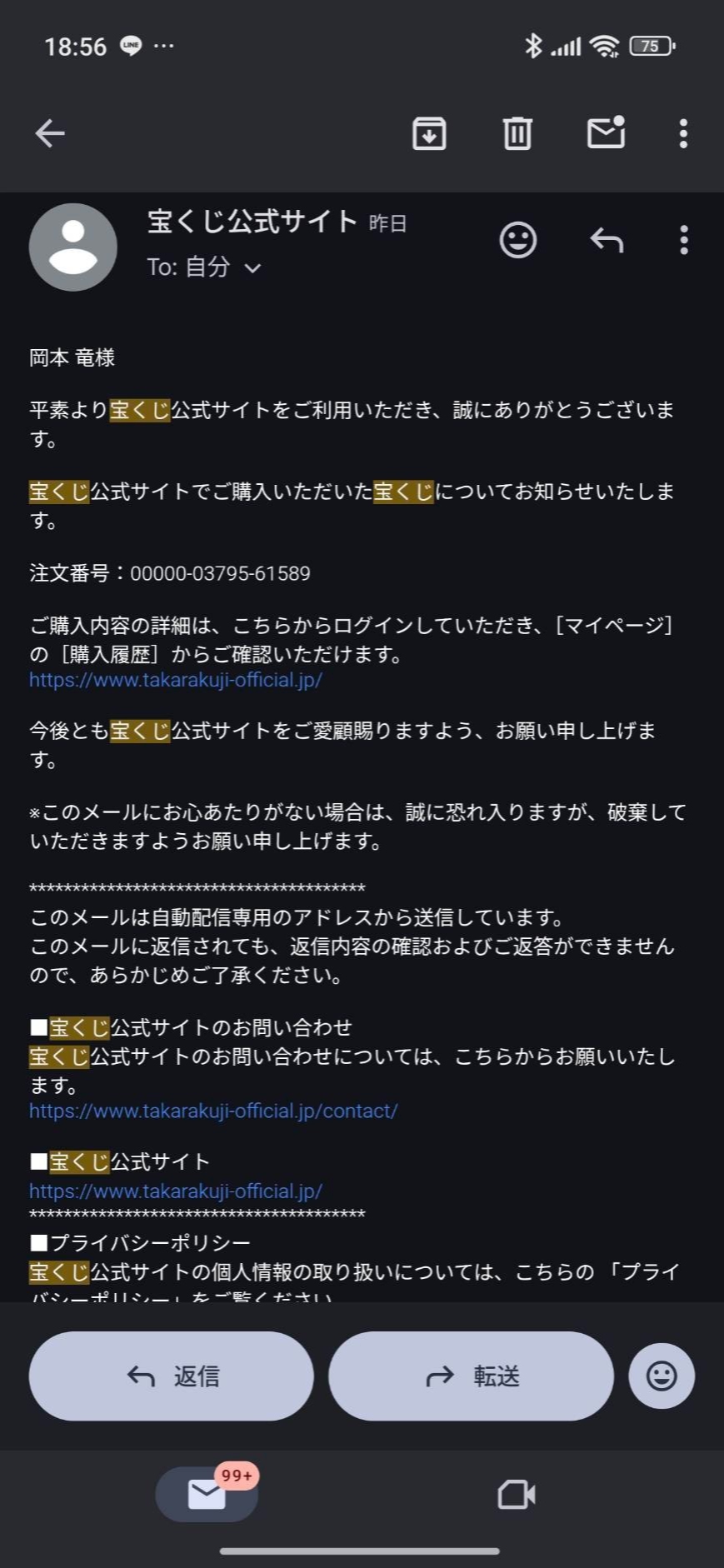Switch to the Meet video tab
Screen dimensions: 724x1568
(x=516, y=1494)
